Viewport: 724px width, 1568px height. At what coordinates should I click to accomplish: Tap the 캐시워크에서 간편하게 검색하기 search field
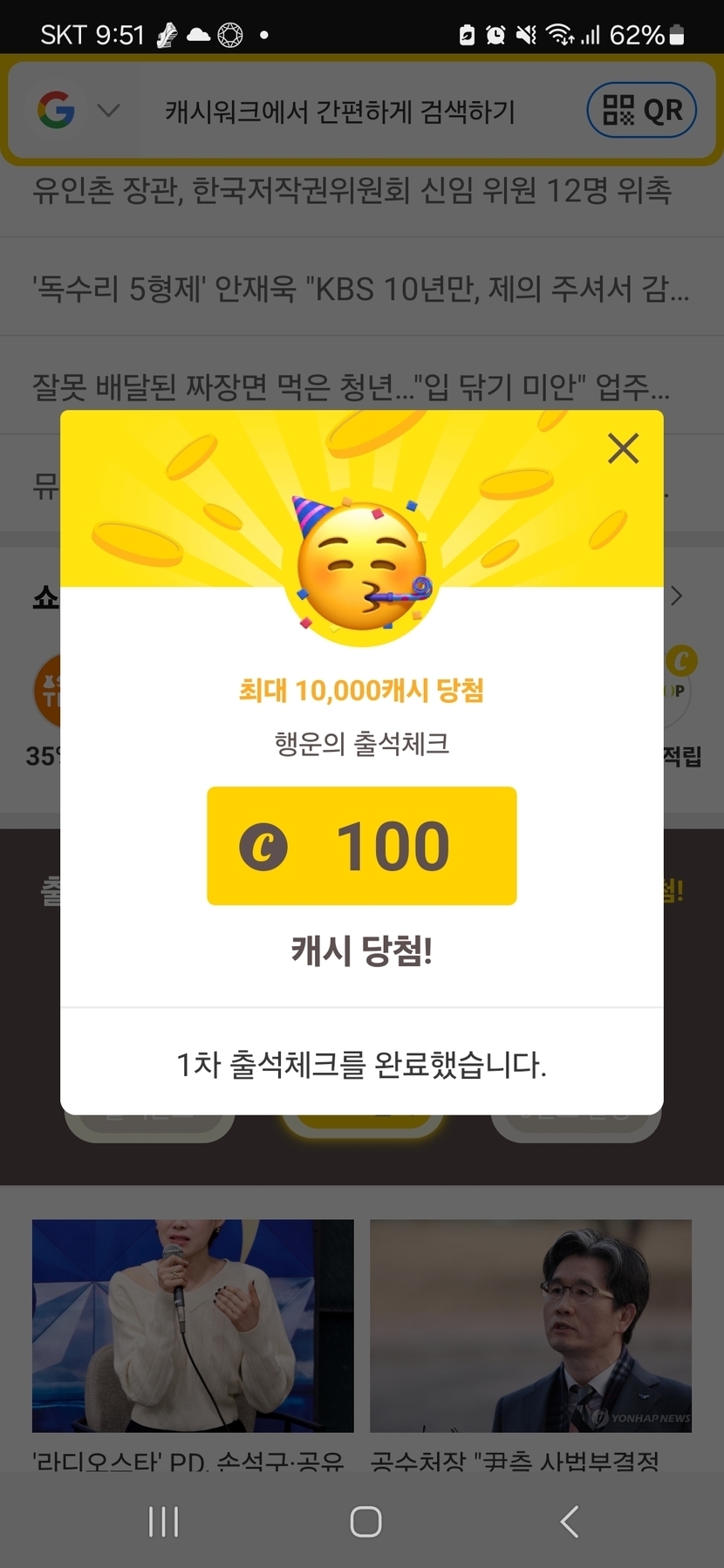tap(340, 112)
